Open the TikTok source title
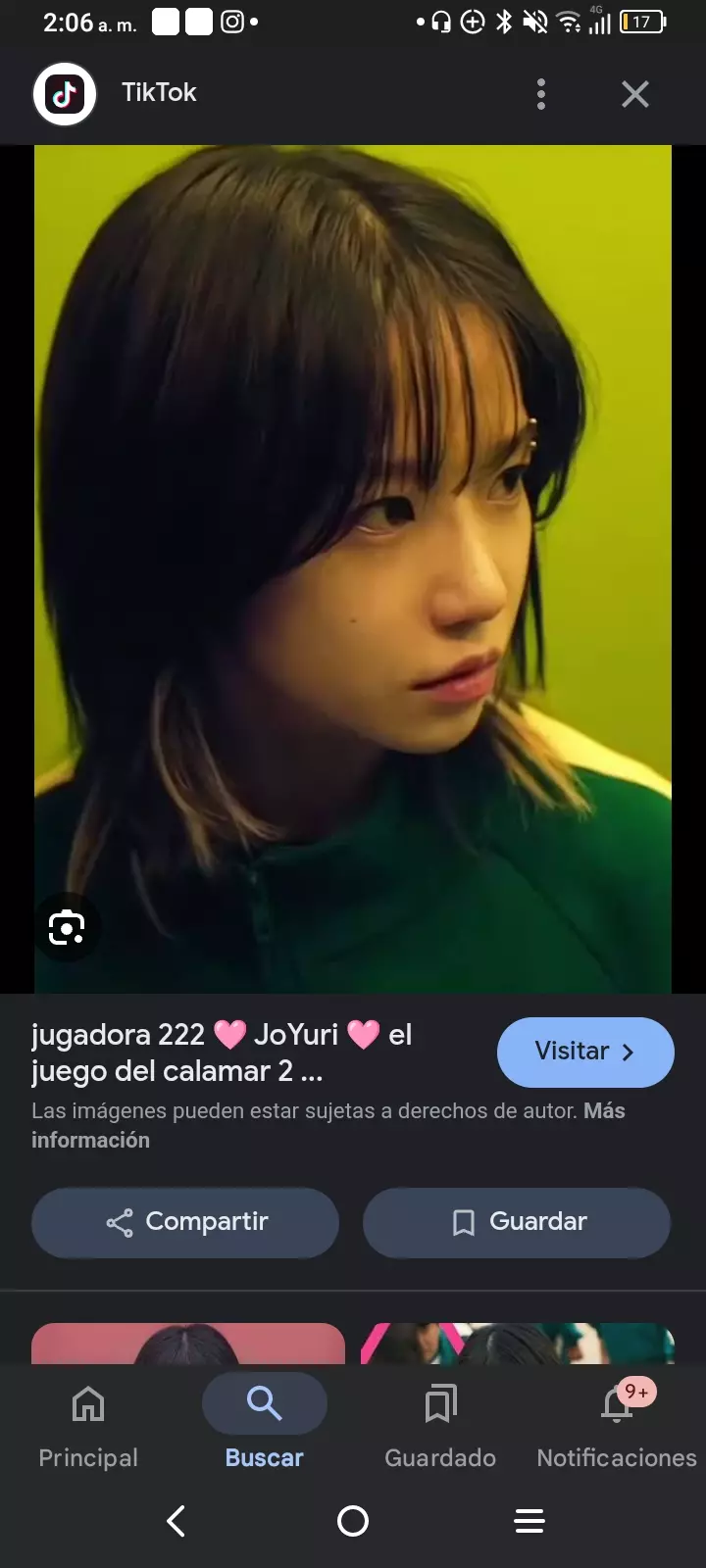 coord(159,93)
